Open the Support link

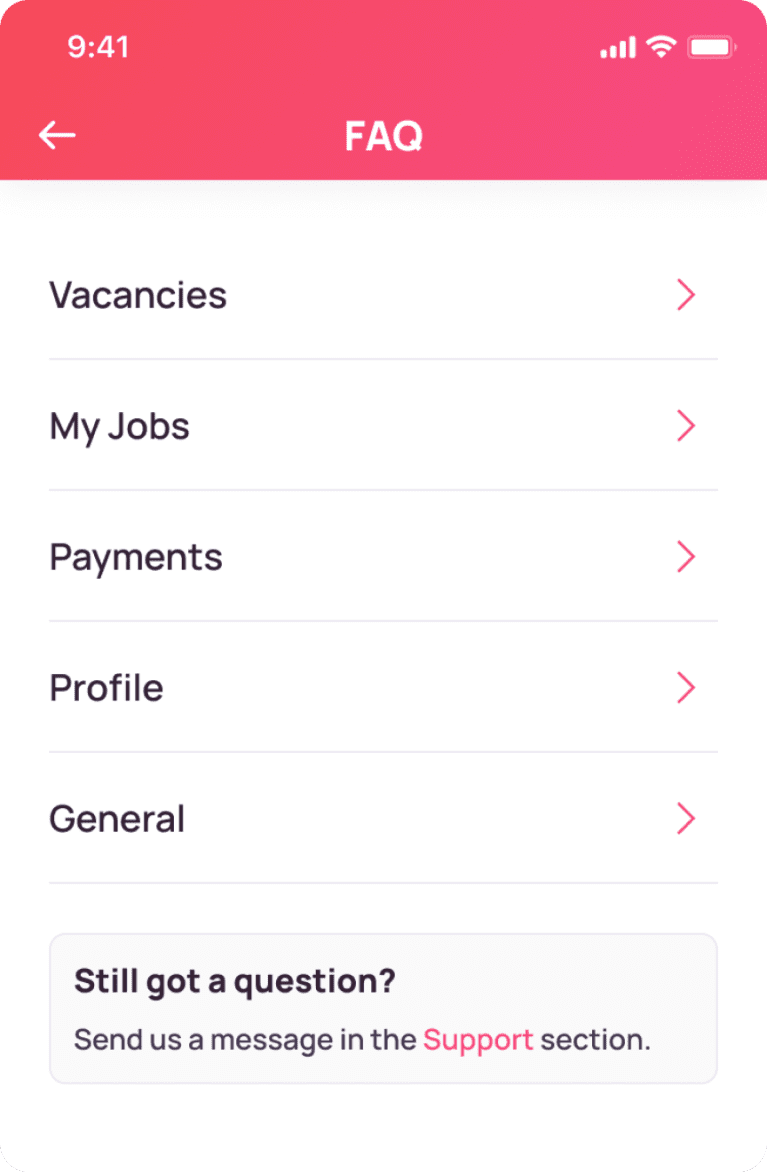click(478, 1040)
